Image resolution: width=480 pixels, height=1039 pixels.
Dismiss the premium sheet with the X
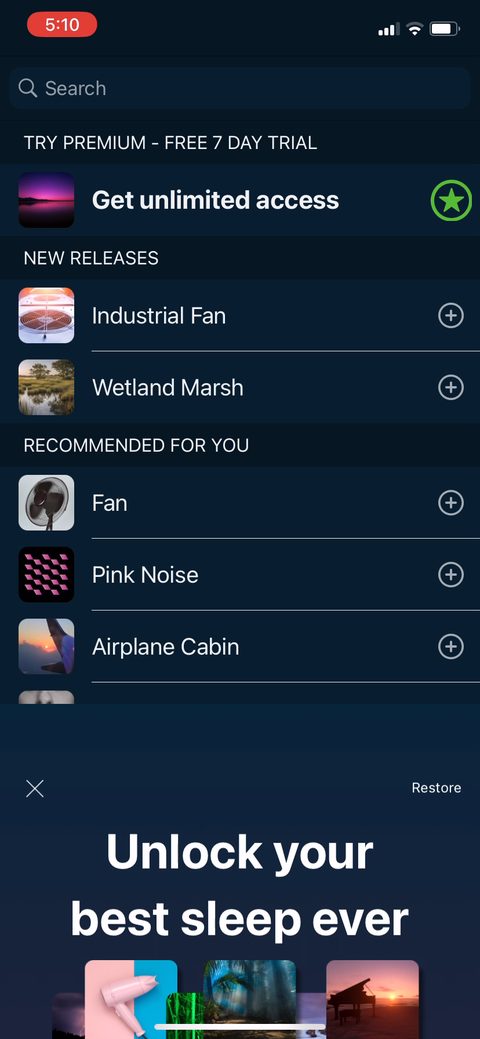point(34,789)
